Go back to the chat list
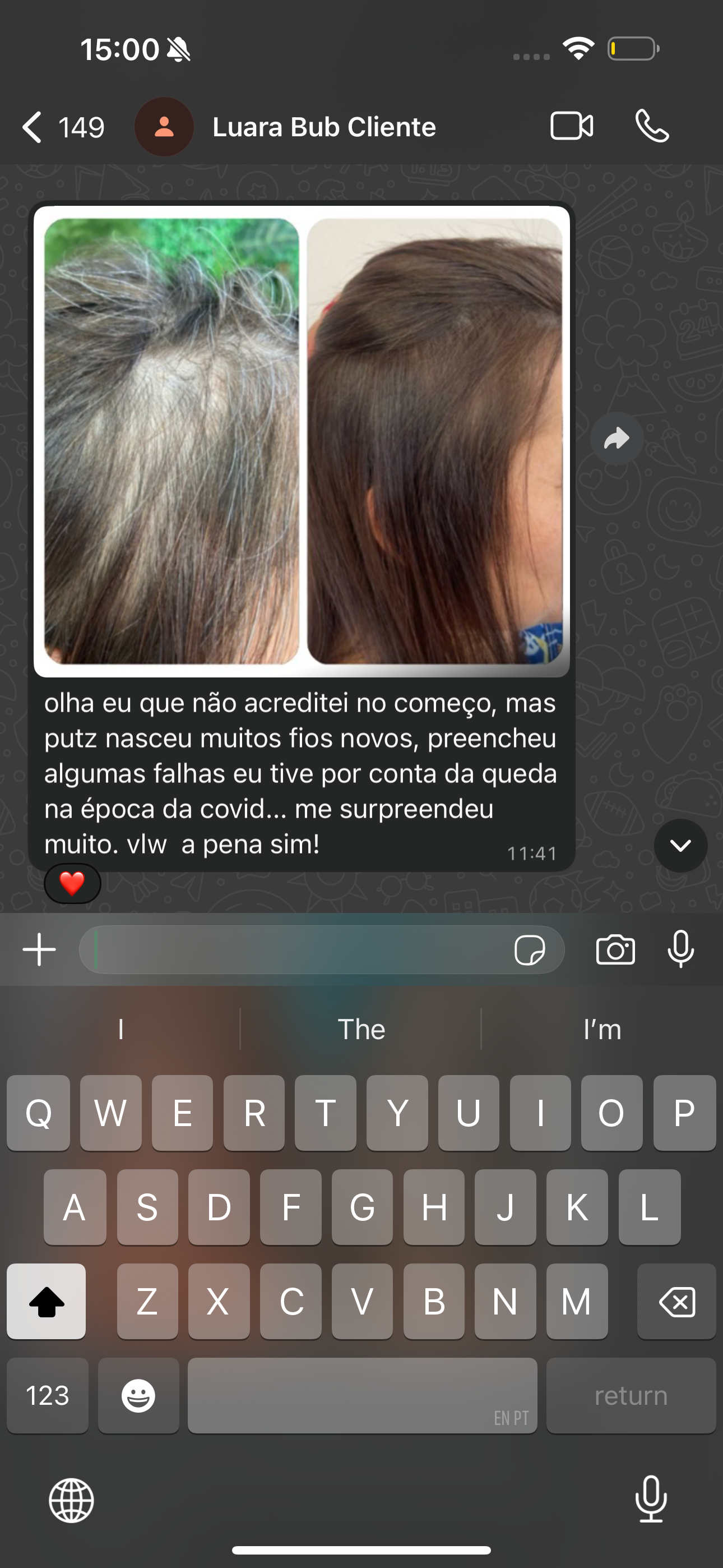 click(31, 126)
